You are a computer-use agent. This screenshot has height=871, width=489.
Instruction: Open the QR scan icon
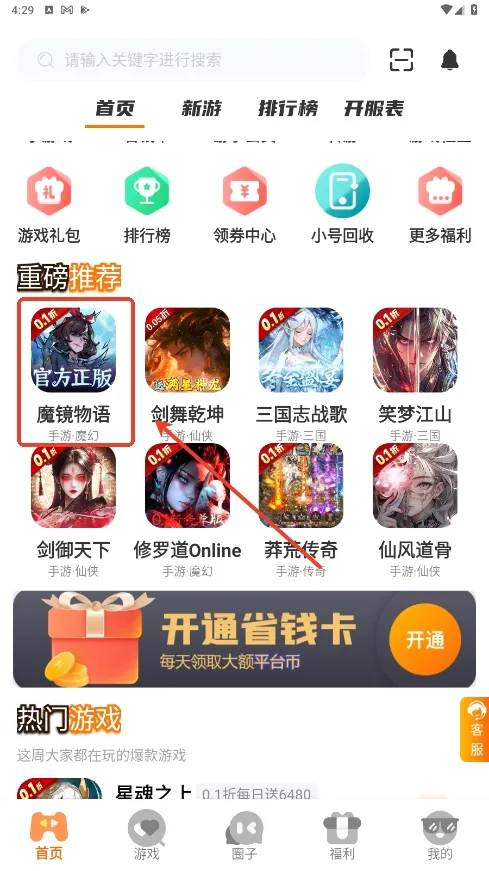(401, 60)
